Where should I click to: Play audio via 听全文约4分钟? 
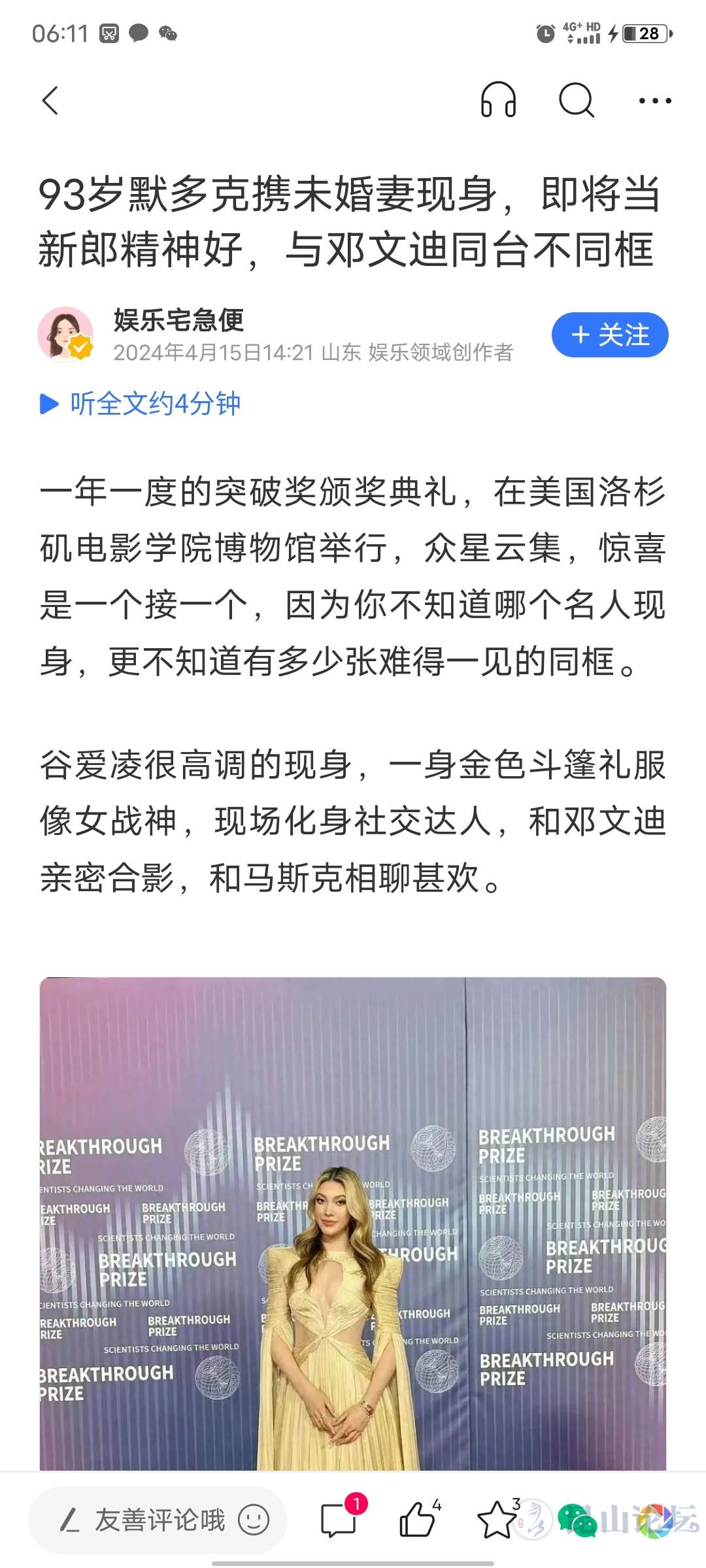[141, 404]
